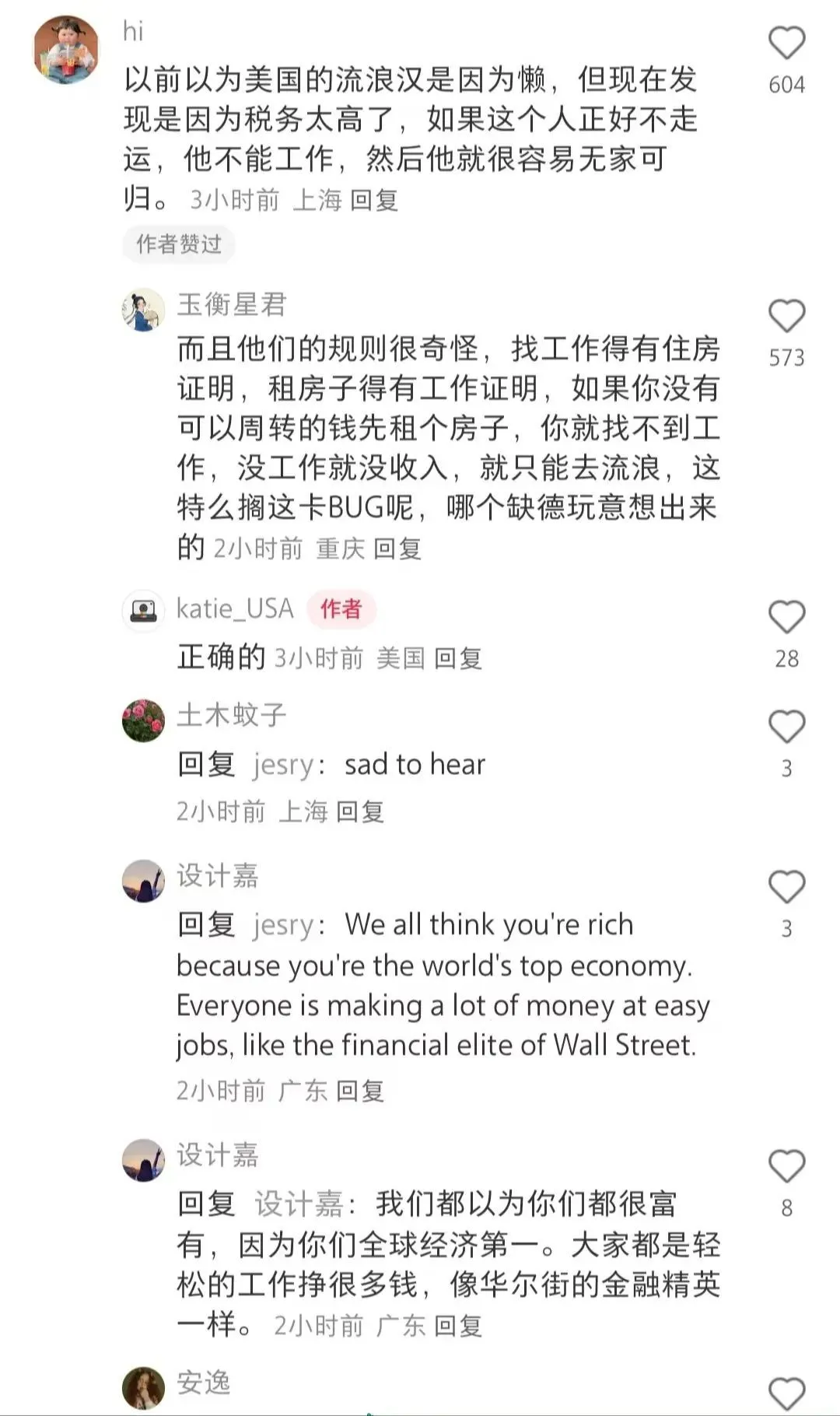Like hi's comment with 604 likes
840x1416 pixels.
786,44
